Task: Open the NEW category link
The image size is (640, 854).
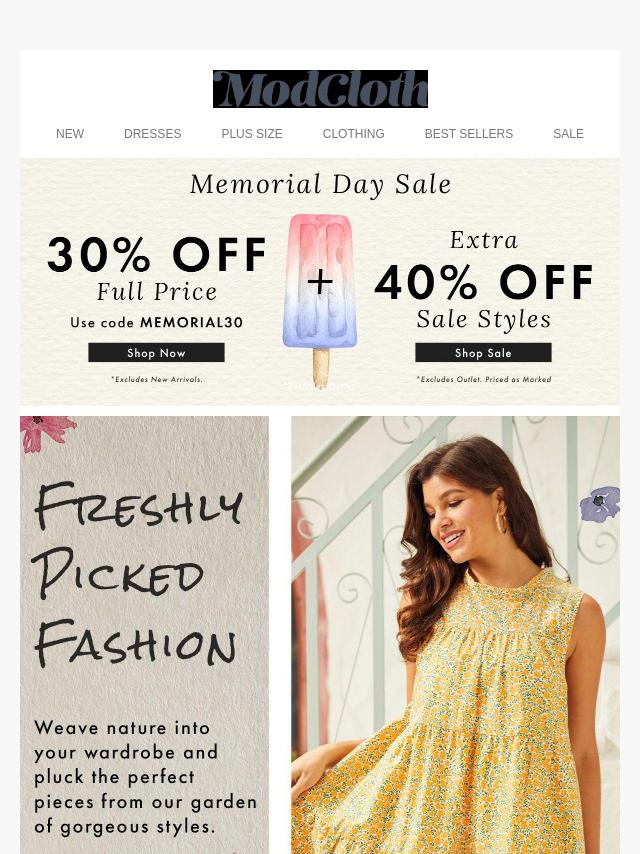Action: pos(70,134)
